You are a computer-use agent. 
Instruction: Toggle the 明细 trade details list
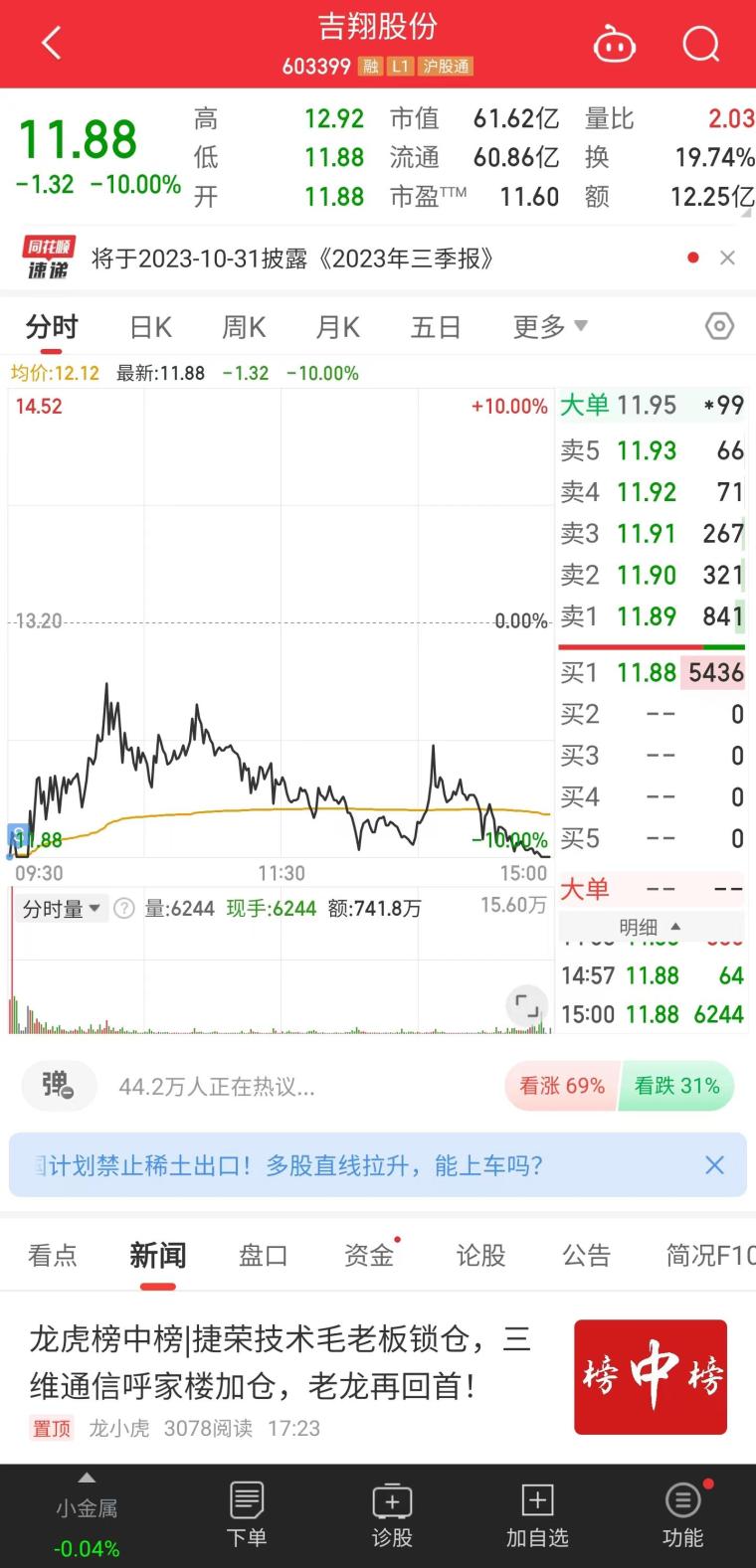pyautogui.click(x=650, y=927)
